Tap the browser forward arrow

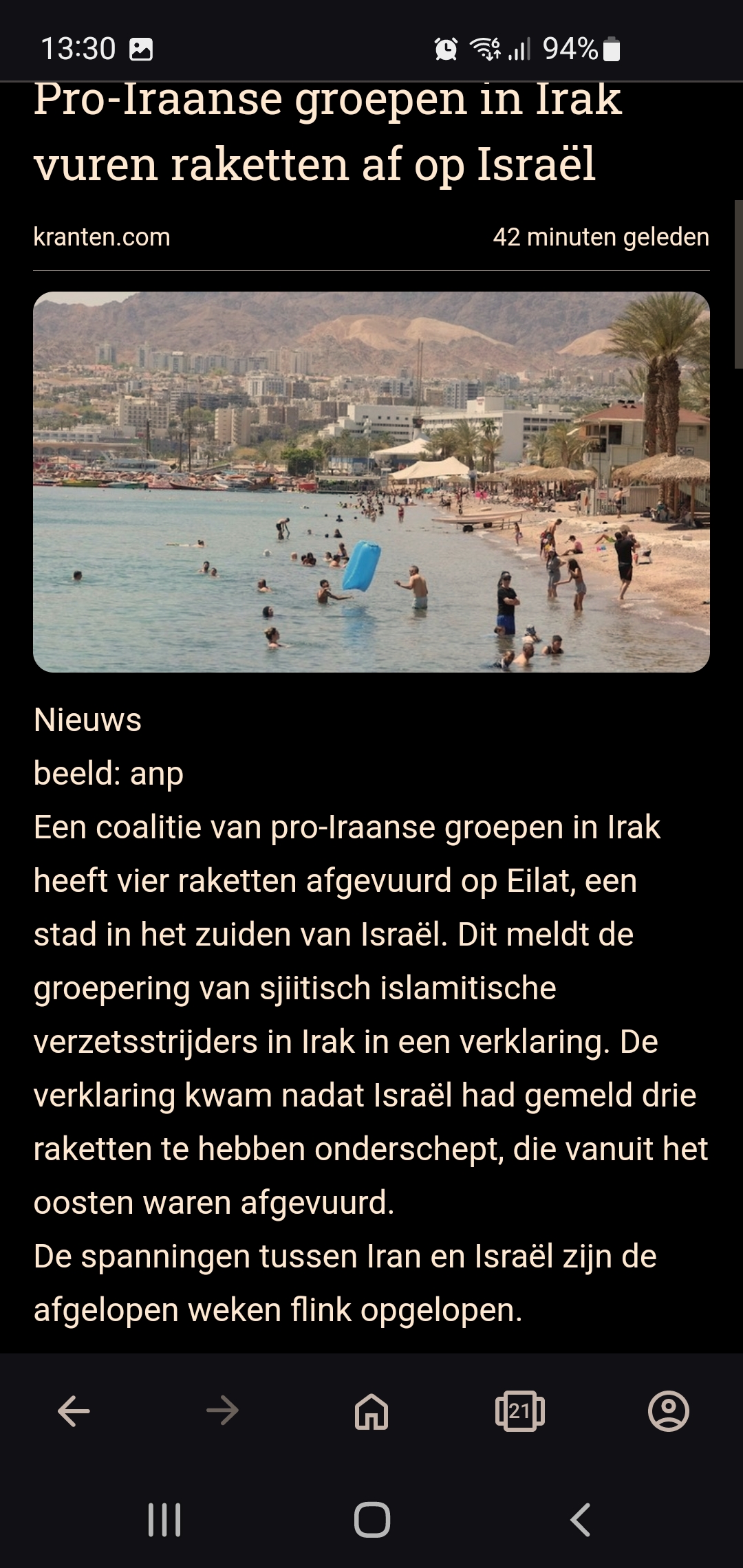[x=222, y=1412]
